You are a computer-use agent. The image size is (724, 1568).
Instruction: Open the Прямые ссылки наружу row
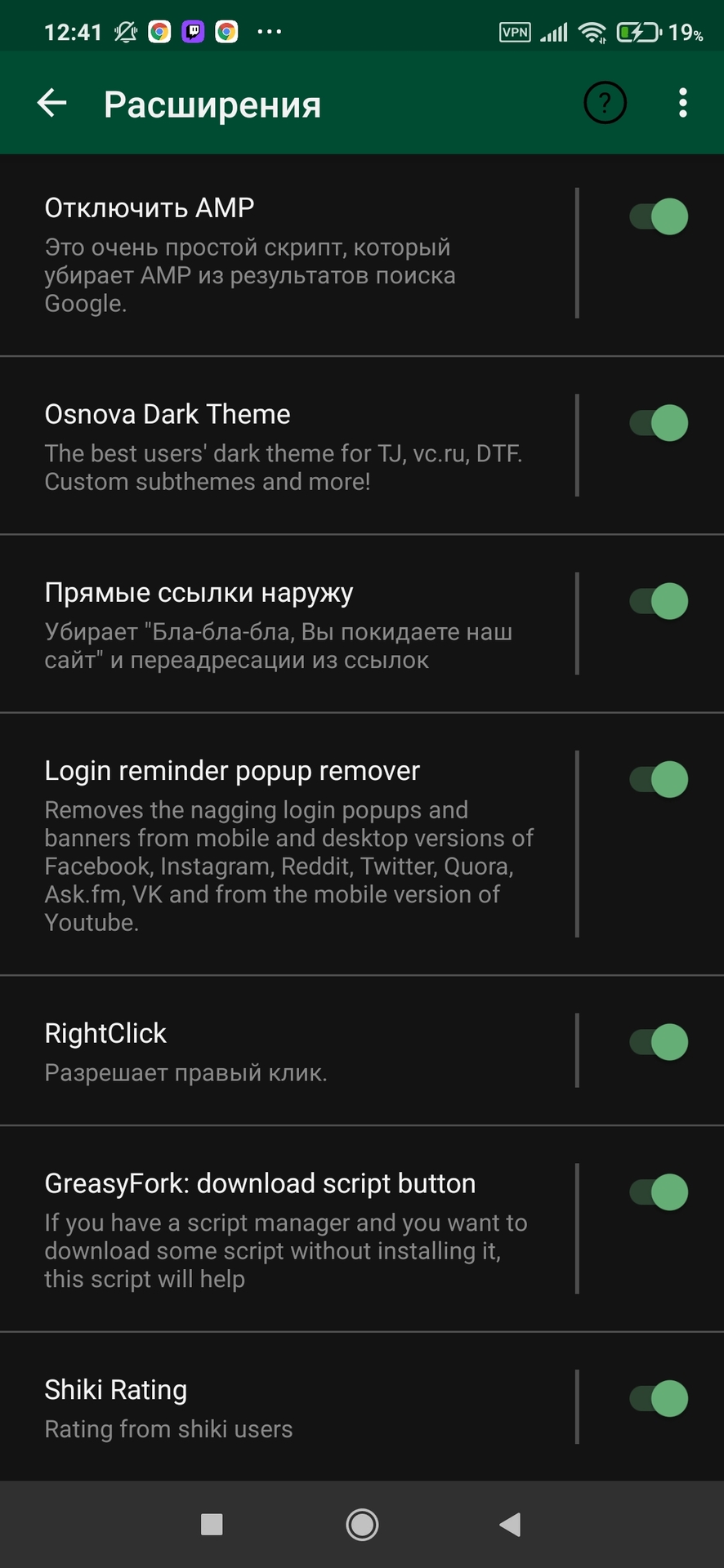286,625
